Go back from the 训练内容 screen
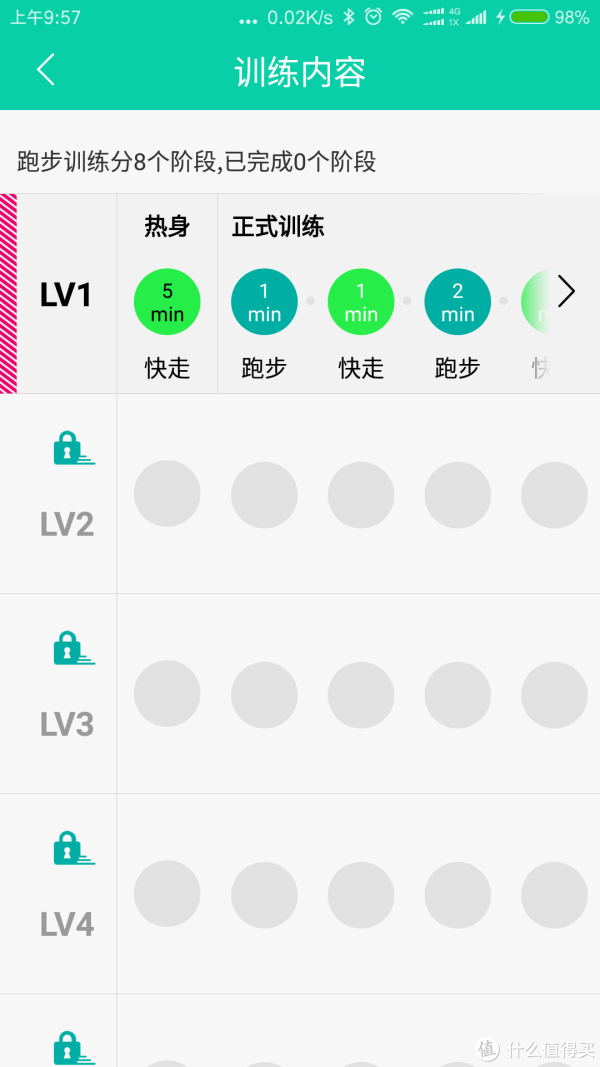The image size is (600, 1067). (46, 69)
